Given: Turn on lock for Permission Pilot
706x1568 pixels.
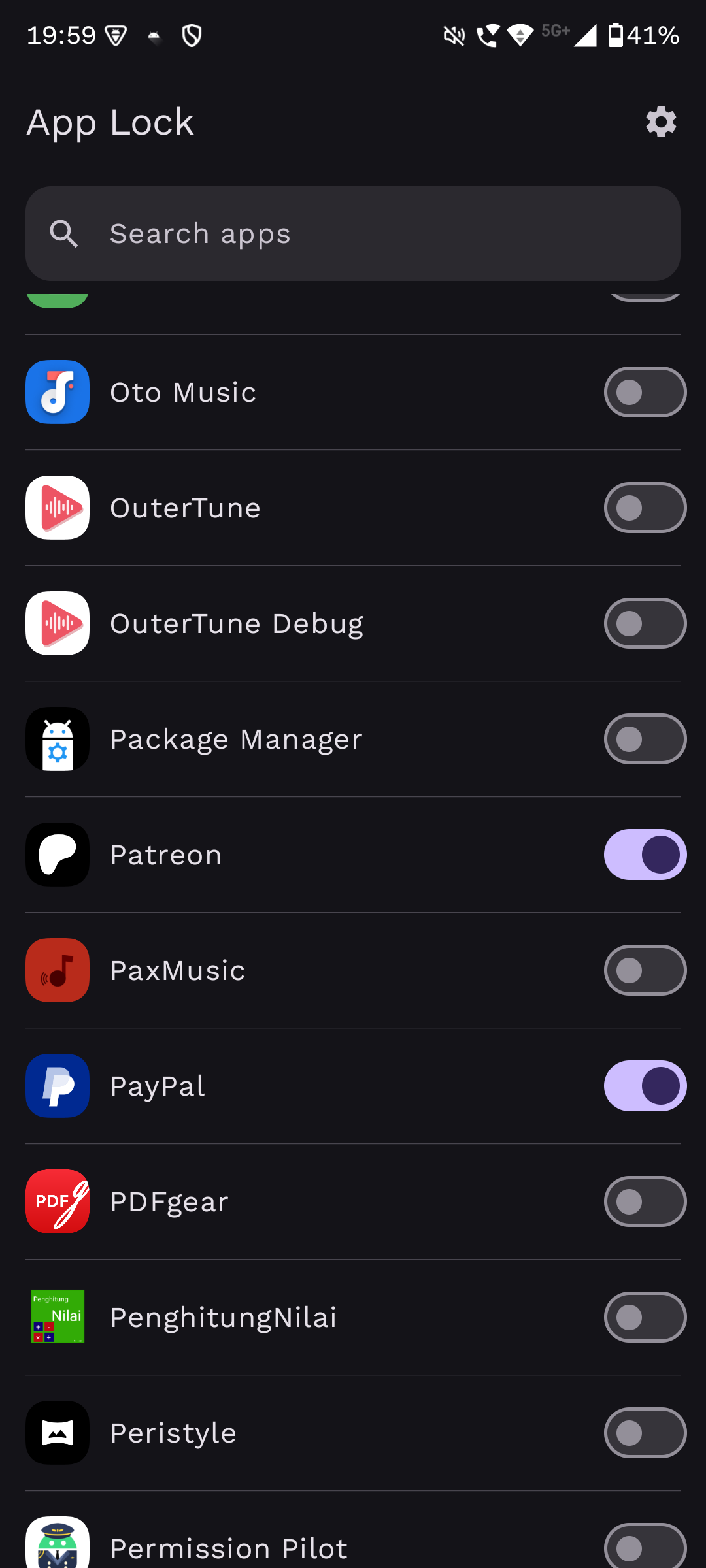Looking at the screenshot, I should [x=645, y=1546].
